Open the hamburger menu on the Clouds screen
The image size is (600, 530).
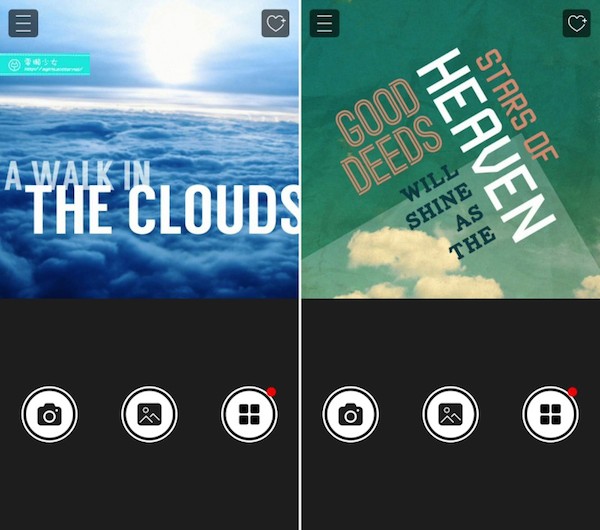coord(23,24)
